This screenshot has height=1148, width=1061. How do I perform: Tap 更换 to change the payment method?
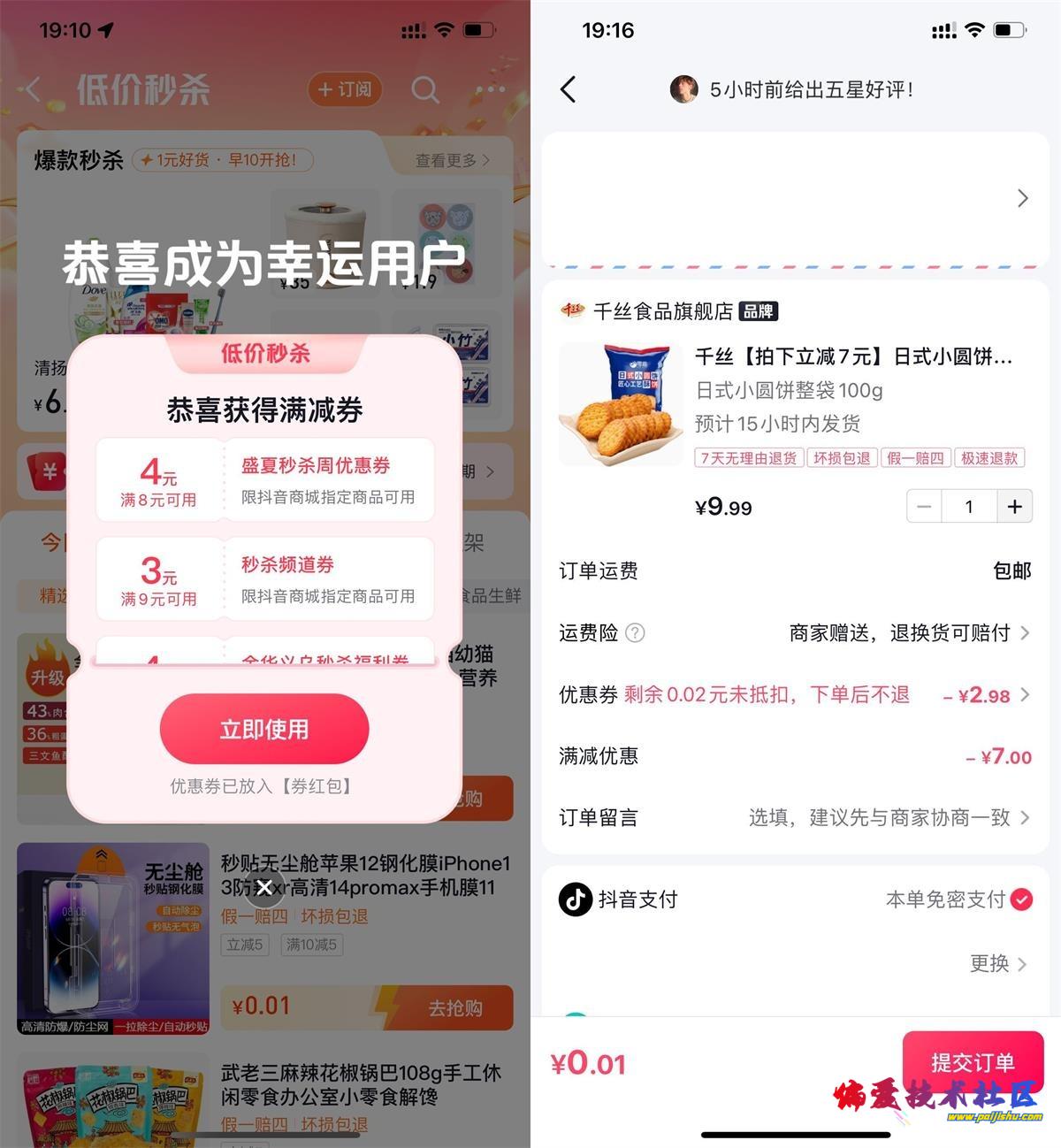998,963
